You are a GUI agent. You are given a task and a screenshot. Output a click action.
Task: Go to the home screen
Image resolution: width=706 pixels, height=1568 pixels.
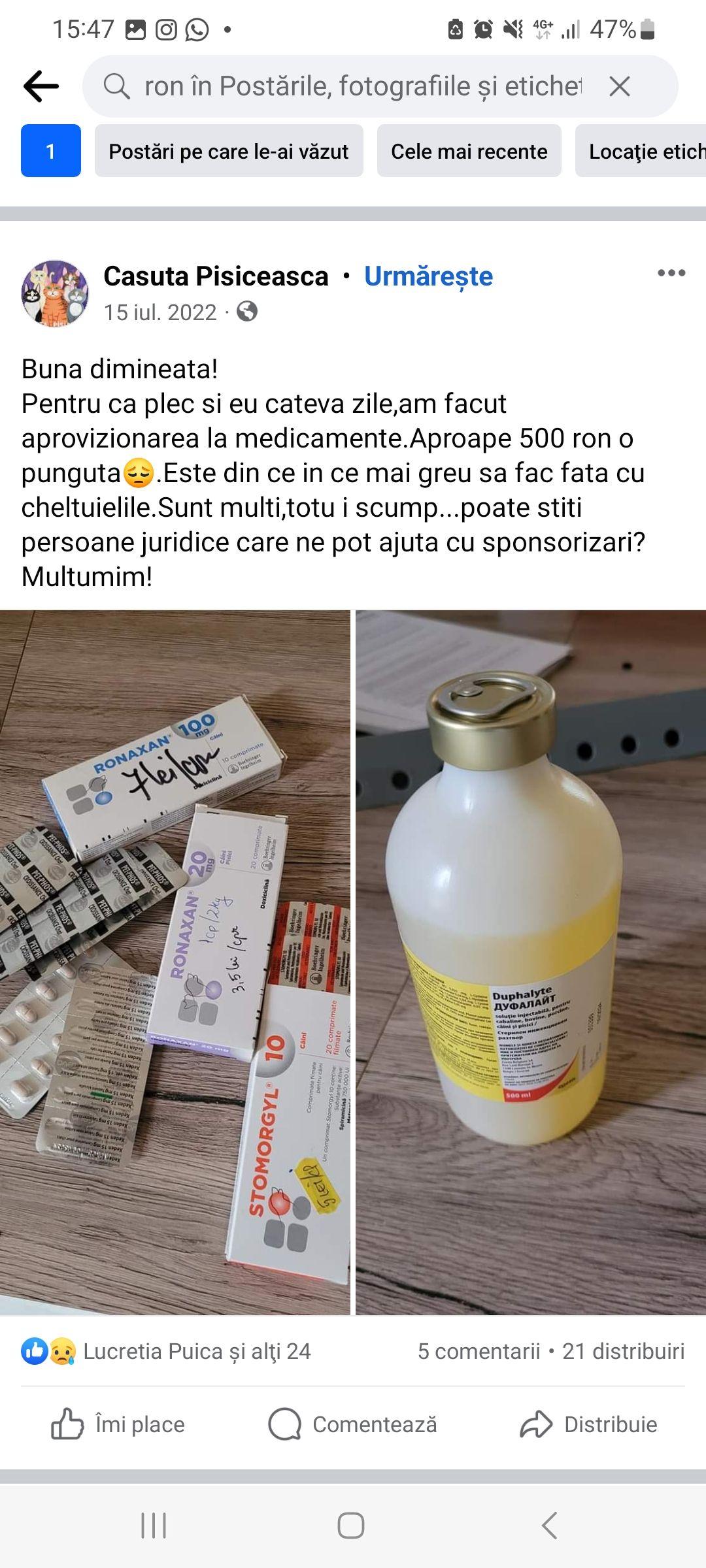[x=351, y=1526]
